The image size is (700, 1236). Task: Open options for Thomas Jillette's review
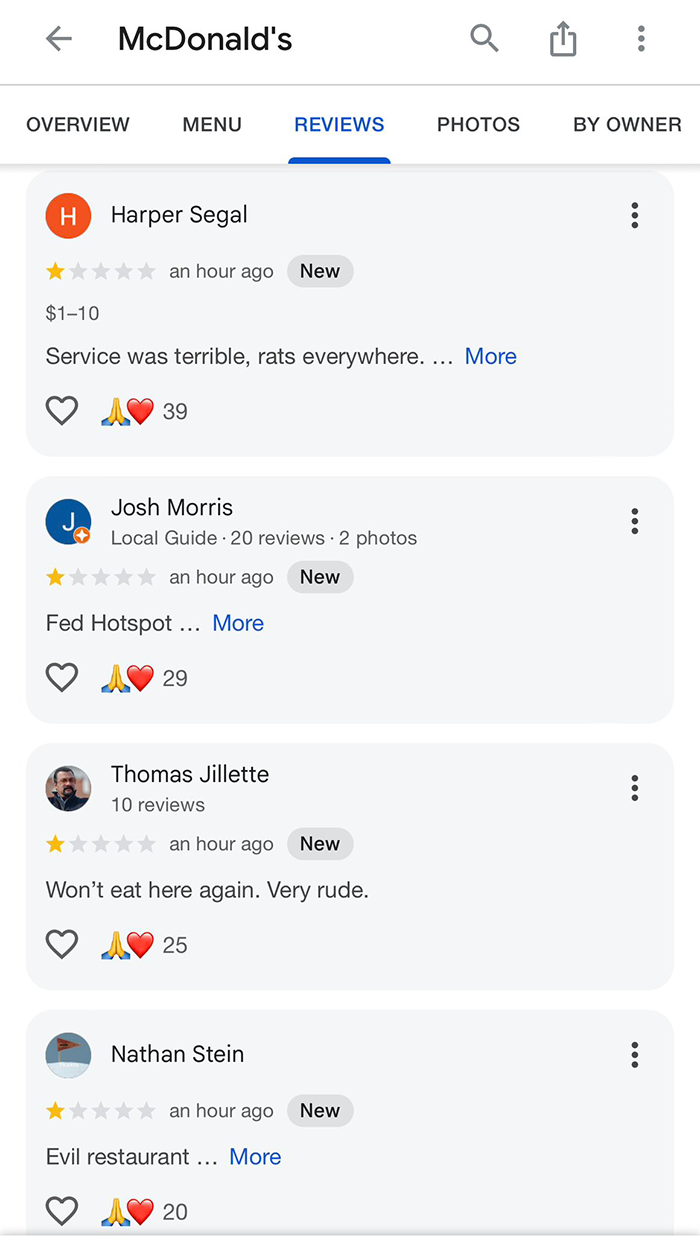(x=635, y=788)
